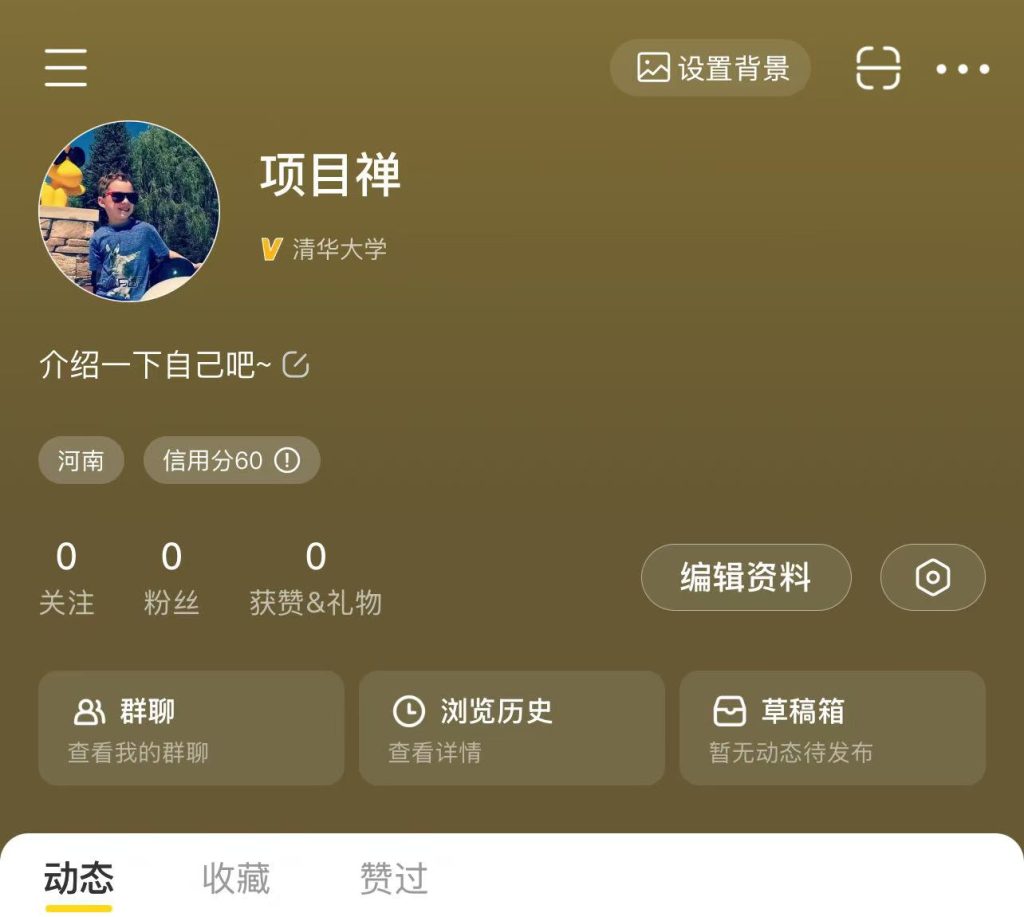Switch to the 赞过 tab

[394, 878]
